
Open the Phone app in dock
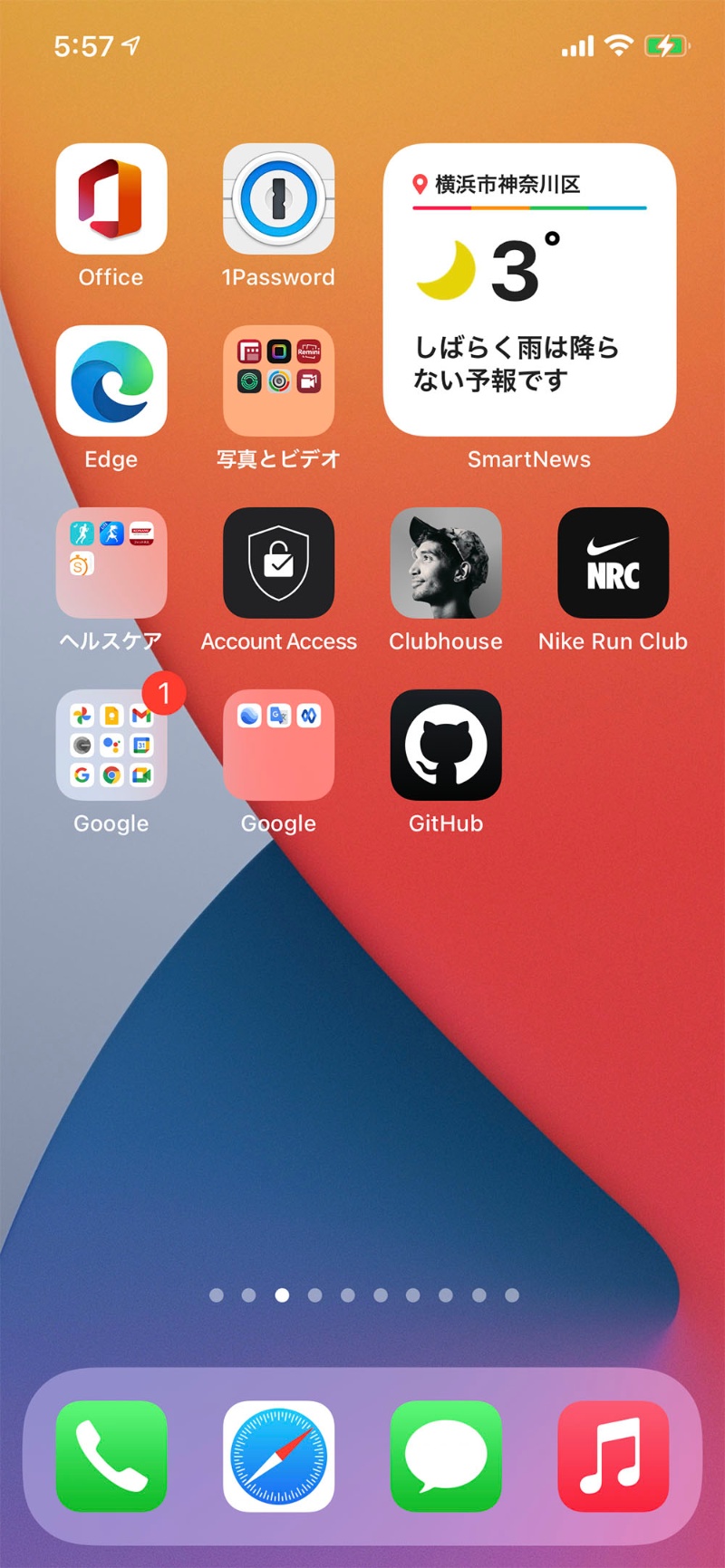click(x=111, y=1457)
